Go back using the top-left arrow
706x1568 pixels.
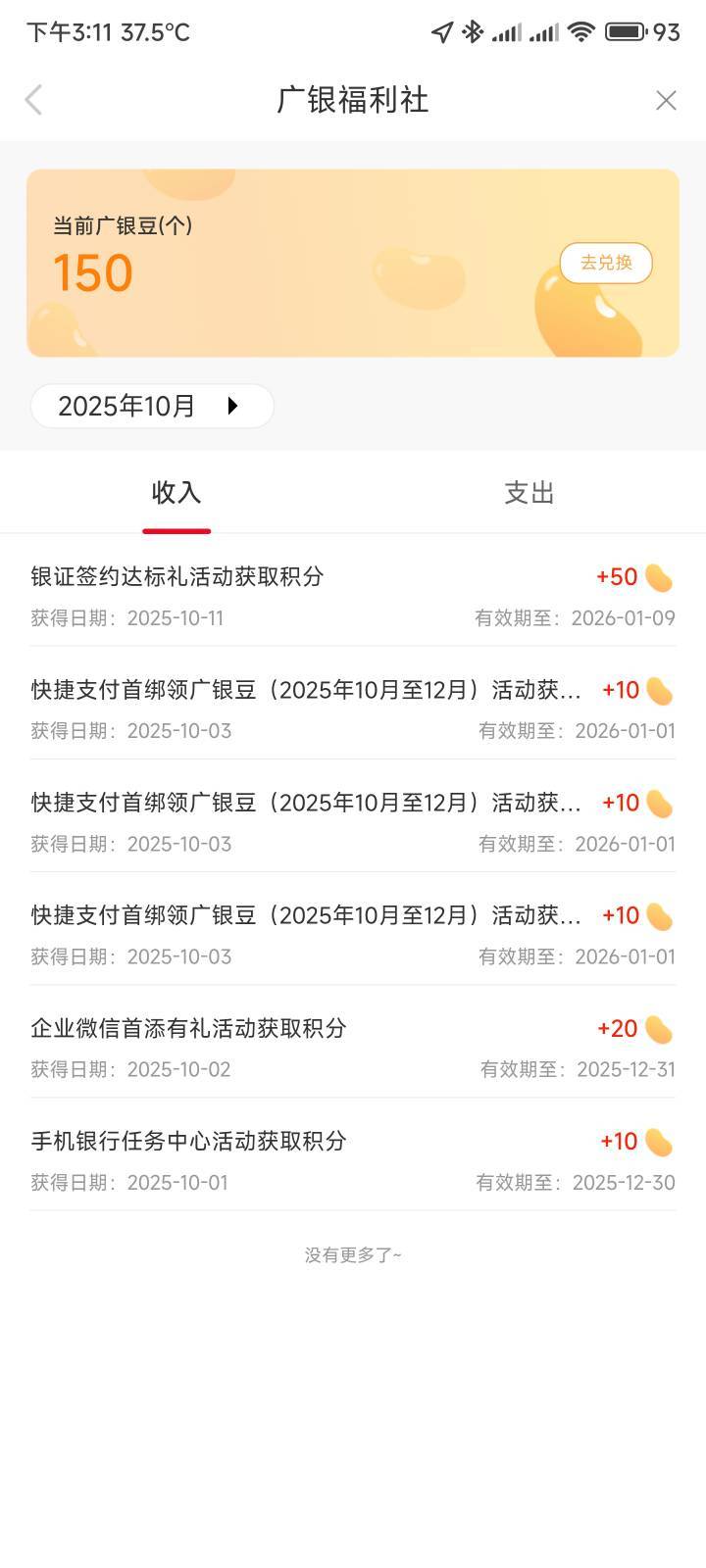pyautogui.click(x=34, y=100)
